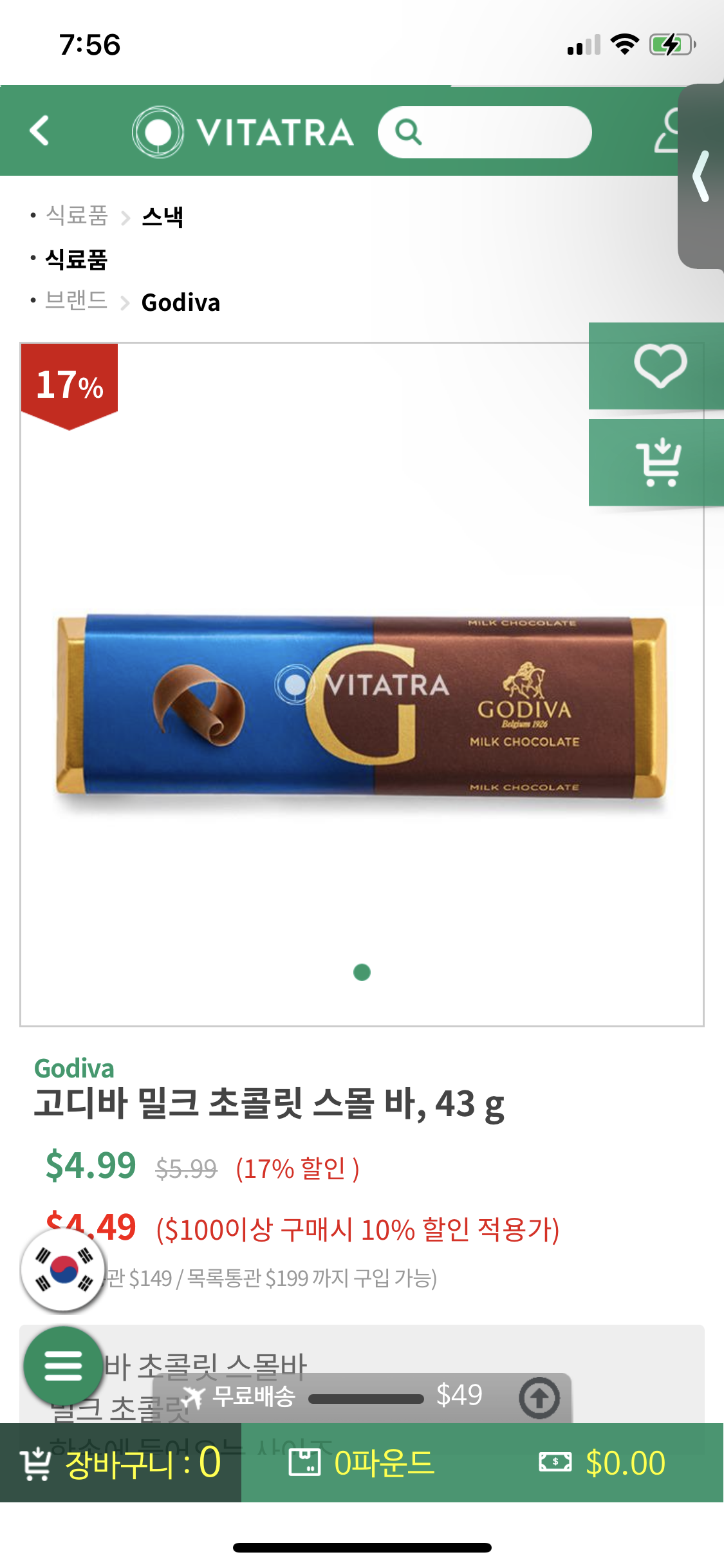Open 스낵 breadcrumb category
The width and height of the screenshot is (724, 1568).
tap(163, 216)
